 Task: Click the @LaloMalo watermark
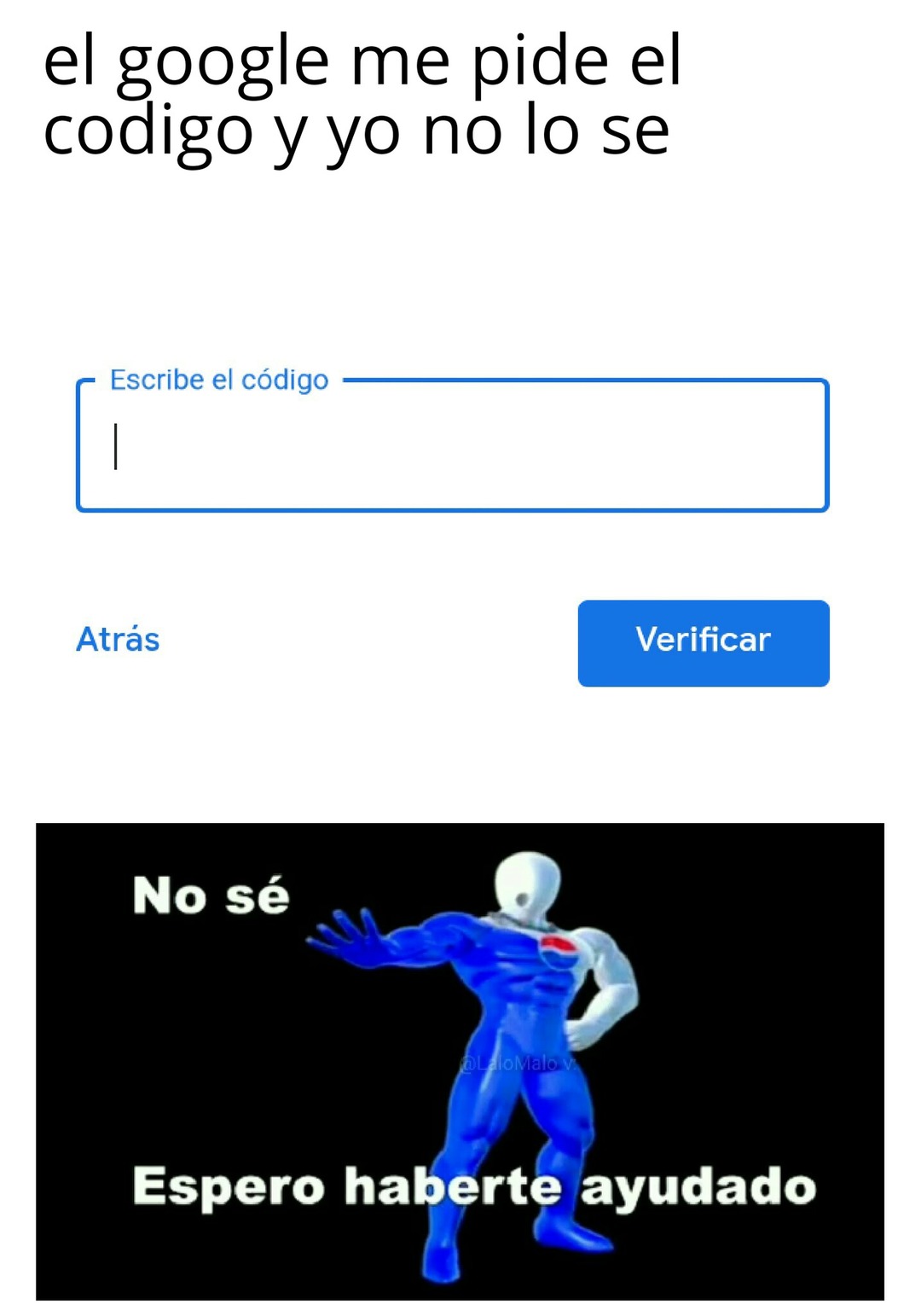(516, 1064)
